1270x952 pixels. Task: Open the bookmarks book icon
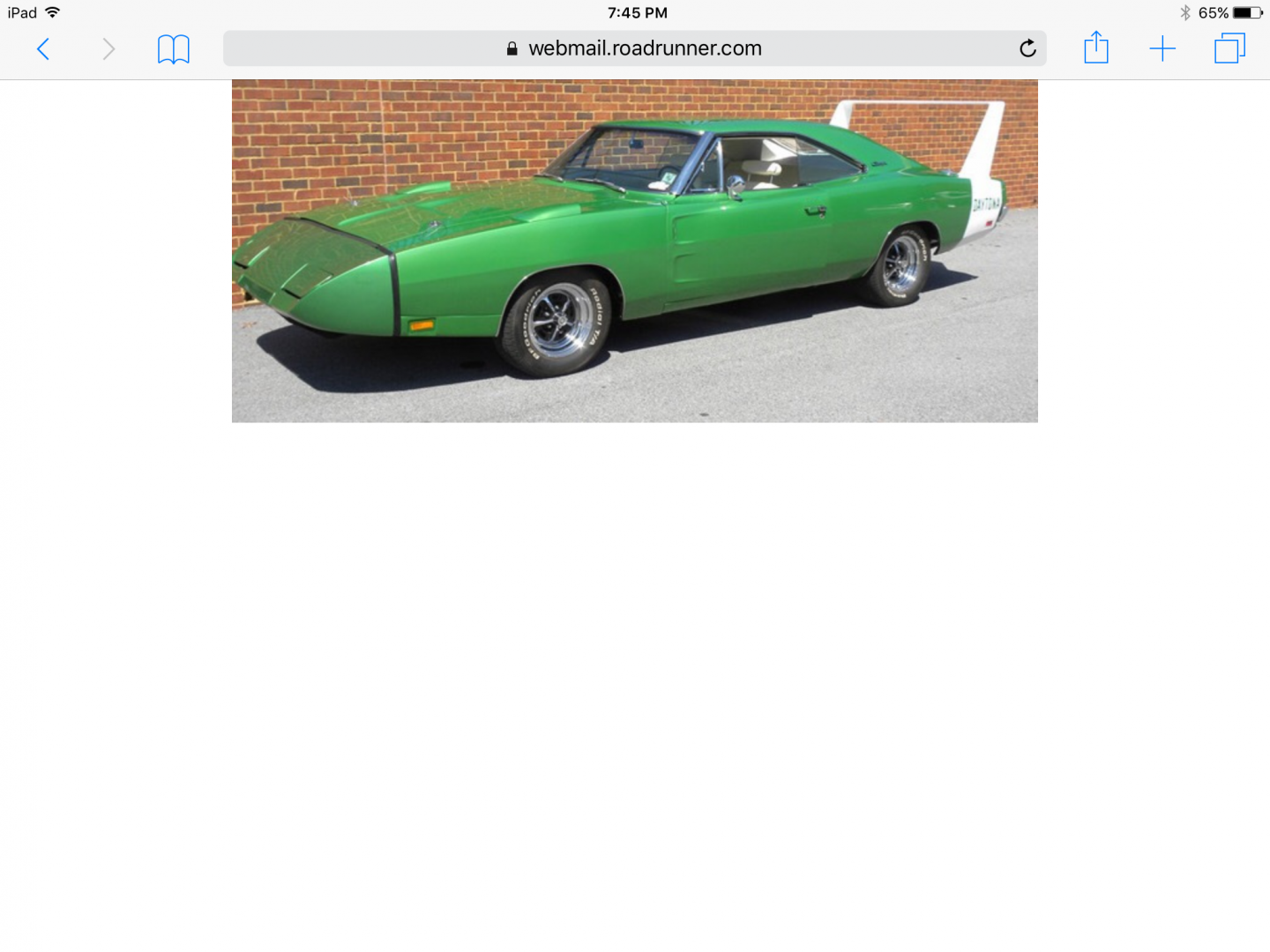(x=173, y=49)
